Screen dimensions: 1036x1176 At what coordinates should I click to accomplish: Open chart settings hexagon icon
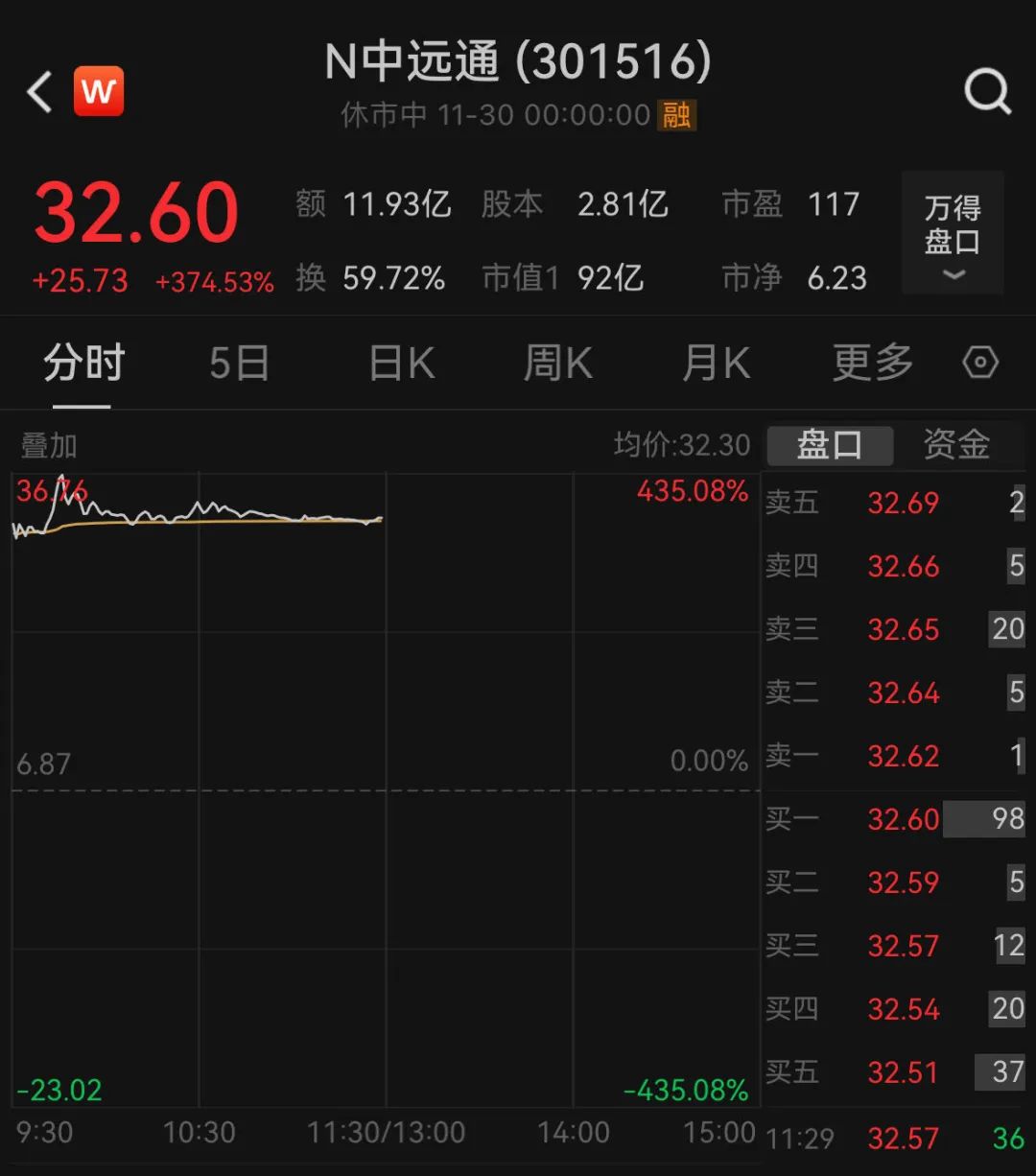tap(979, 364)
